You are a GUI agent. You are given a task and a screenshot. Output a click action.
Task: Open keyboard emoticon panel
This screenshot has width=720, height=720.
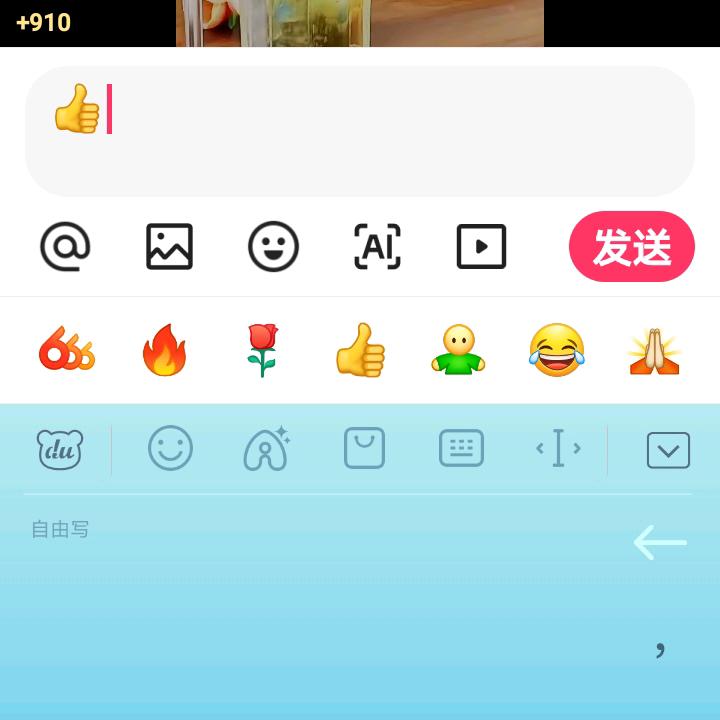tap(170, 448)
